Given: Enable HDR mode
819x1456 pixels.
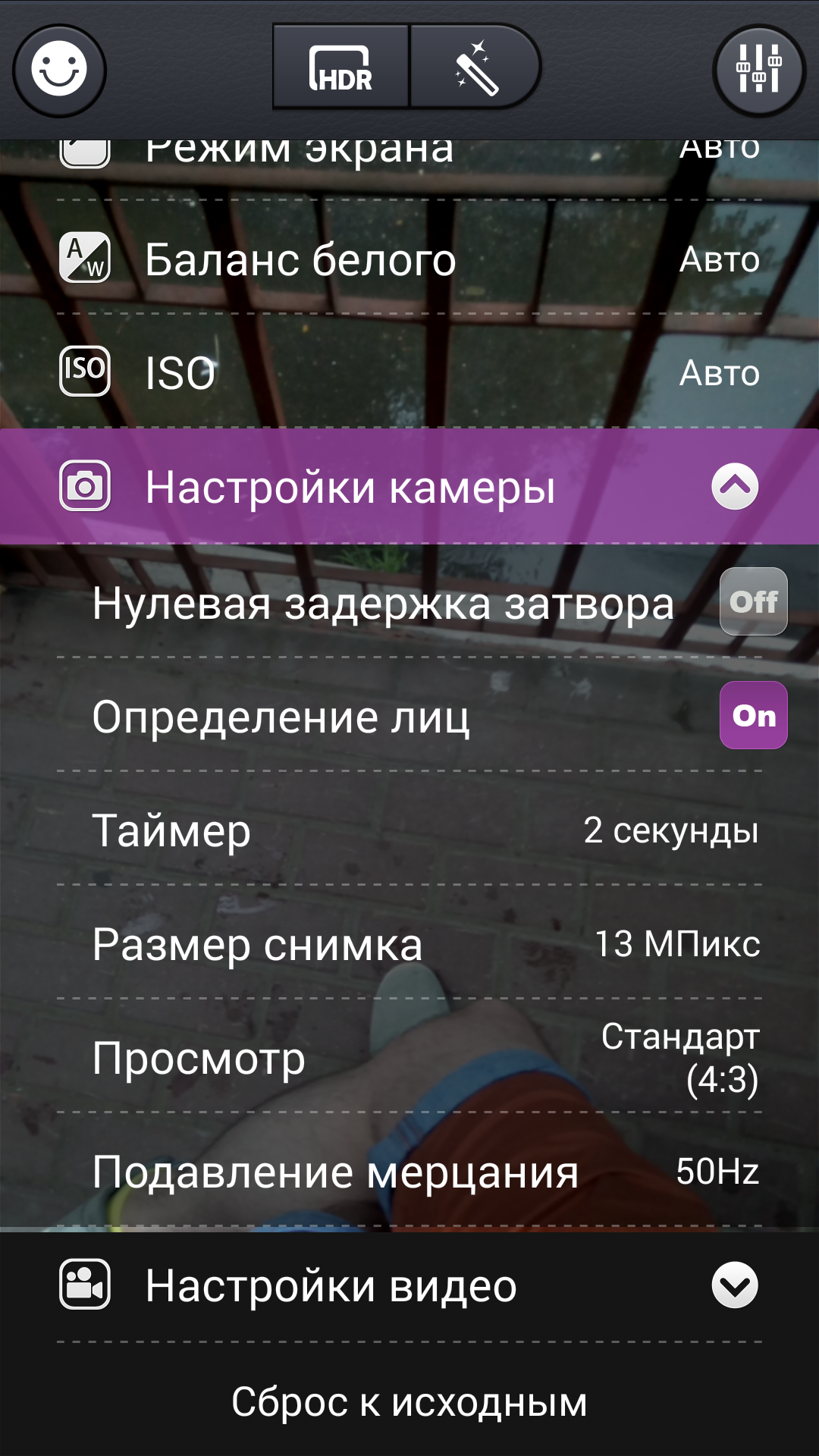Looking at the screenshot, I should [341, 67].
